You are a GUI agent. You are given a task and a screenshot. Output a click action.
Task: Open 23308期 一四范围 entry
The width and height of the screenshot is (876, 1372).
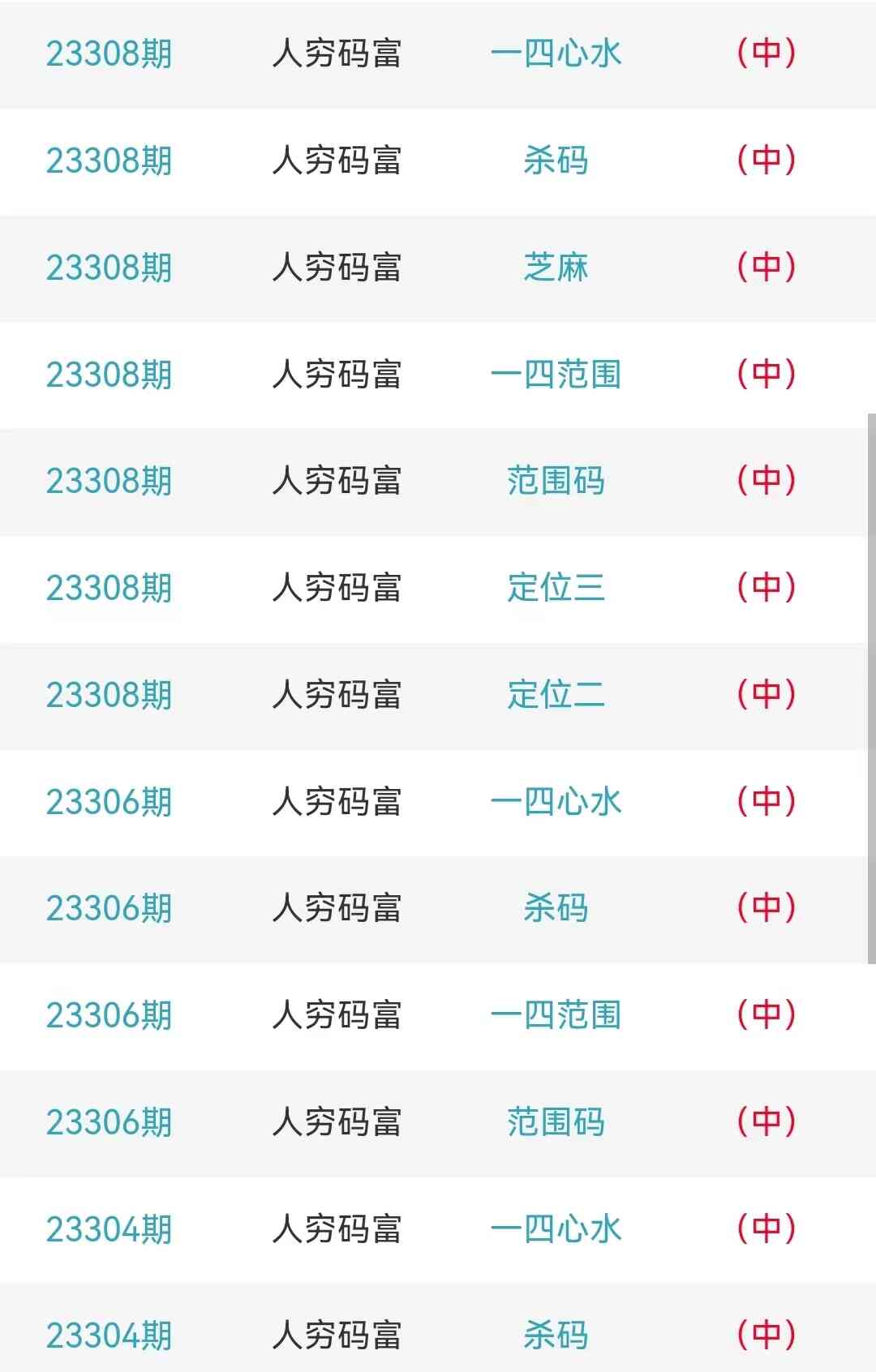pyautogui.click(x=556, y=375)
